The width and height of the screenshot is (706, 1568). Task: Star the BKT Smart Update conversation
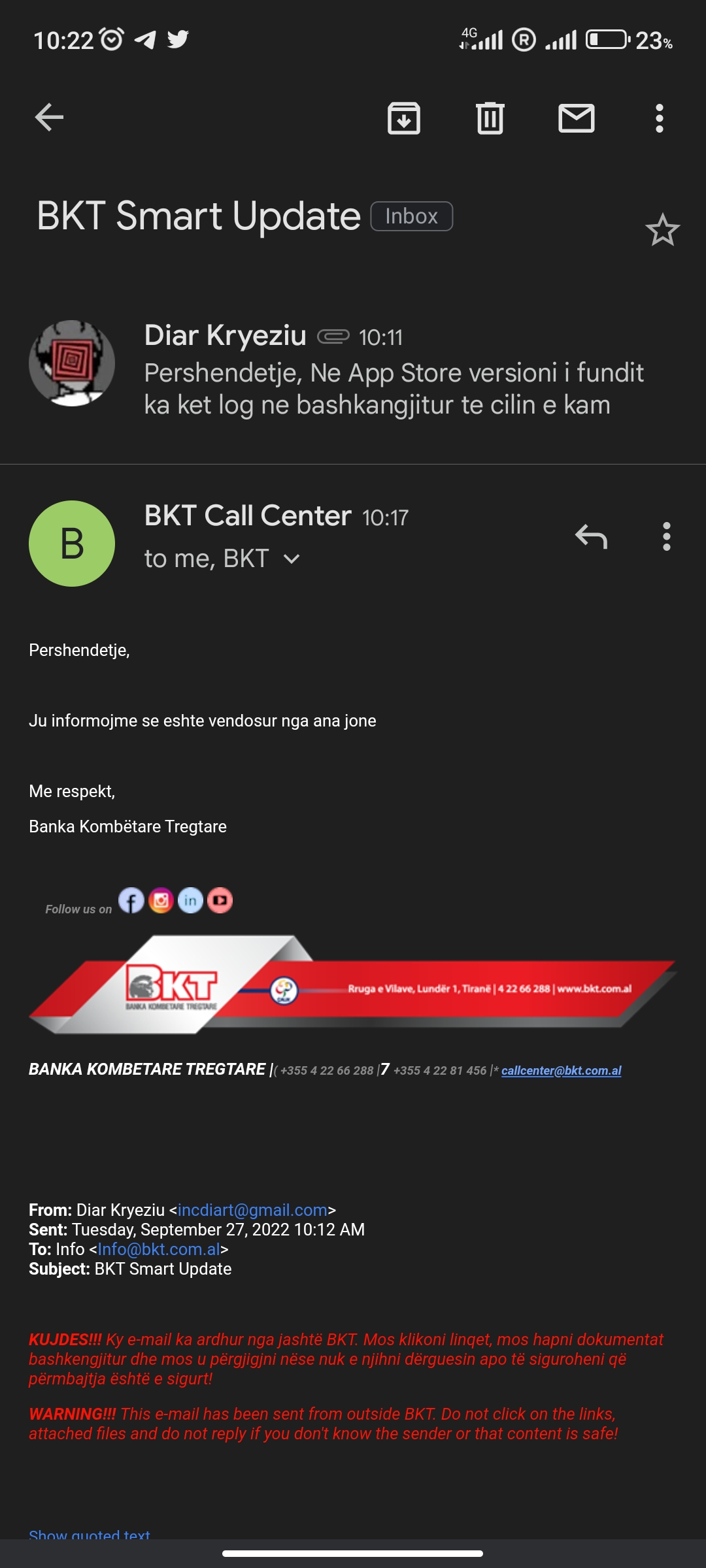click(x=662, y=230)
